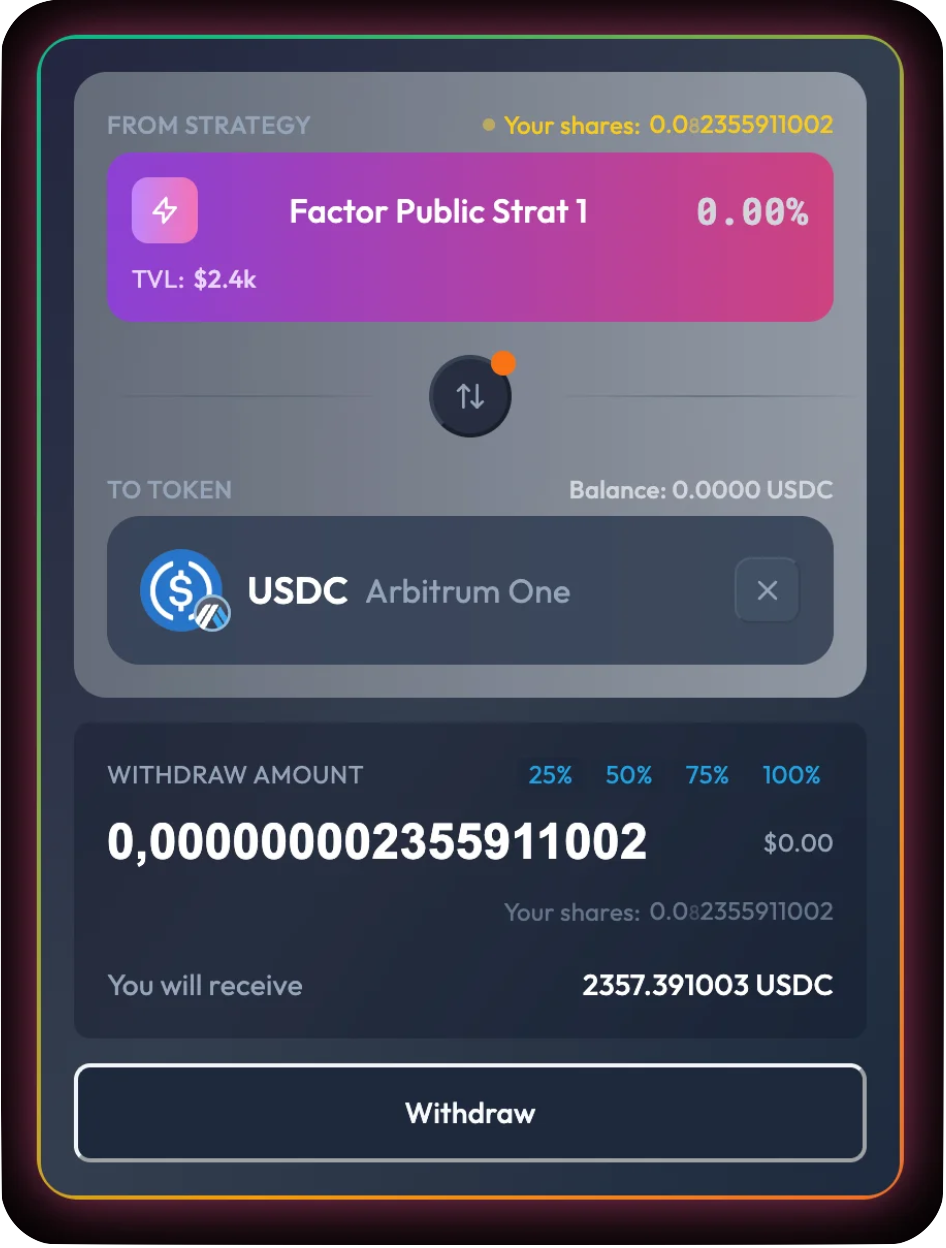Open the Factor Public Strat 1 strategy card
This screenshot has width=946, height=1248.
pos(470,237)
